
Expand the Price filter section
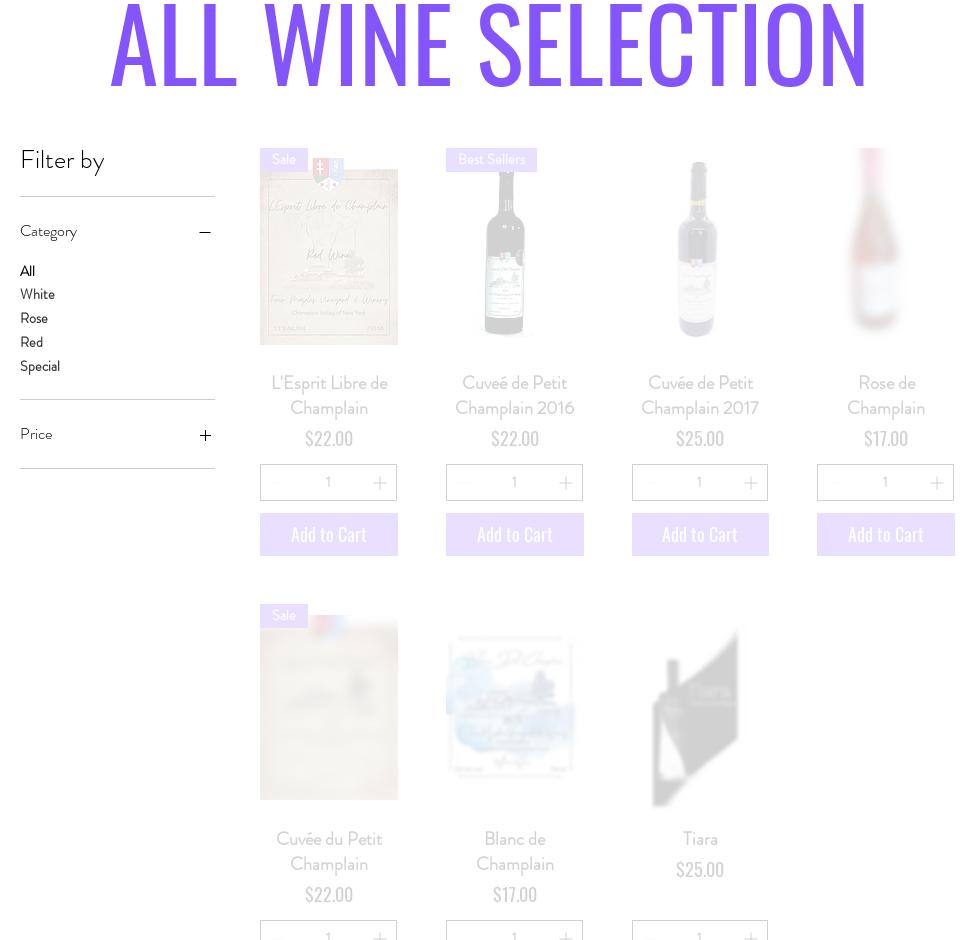[x=204, y=435]
